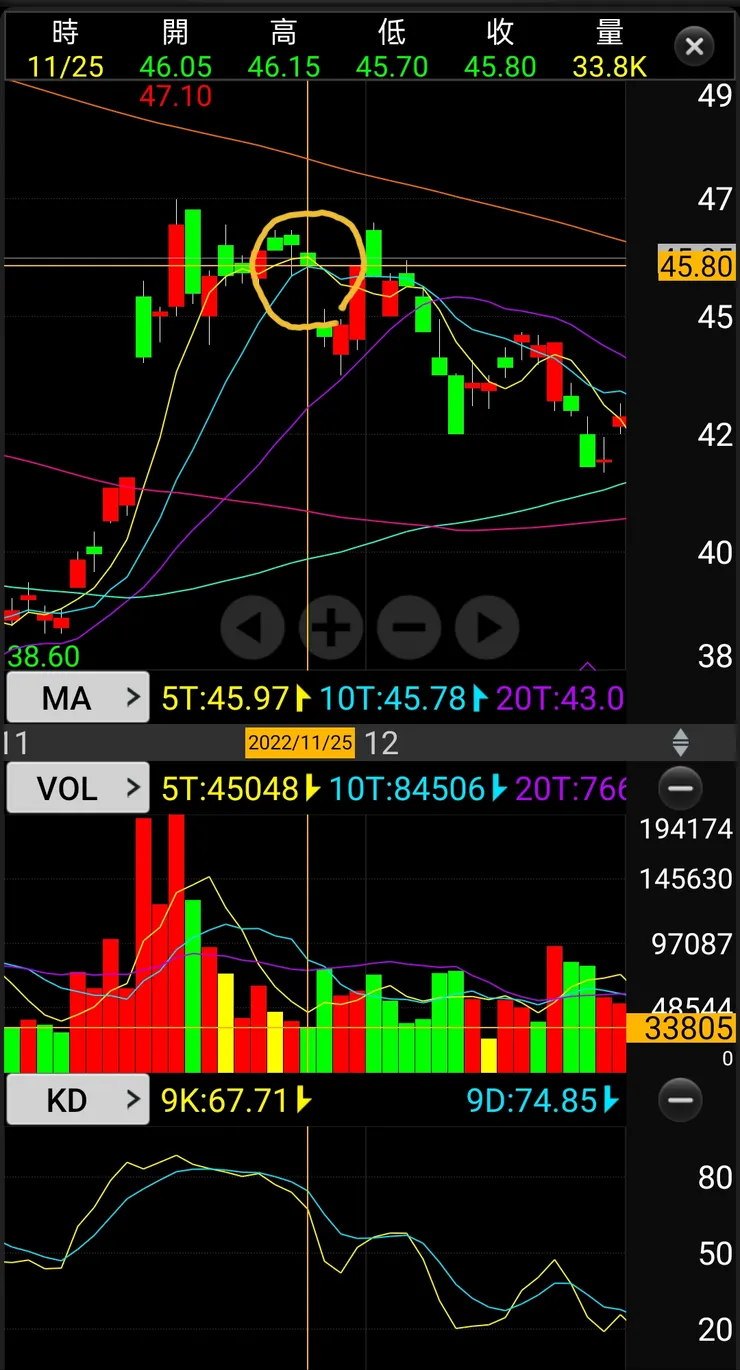The image size is (740, 1370).
Task: Move the crosshair to the previous candle
Action: [252, 627]
